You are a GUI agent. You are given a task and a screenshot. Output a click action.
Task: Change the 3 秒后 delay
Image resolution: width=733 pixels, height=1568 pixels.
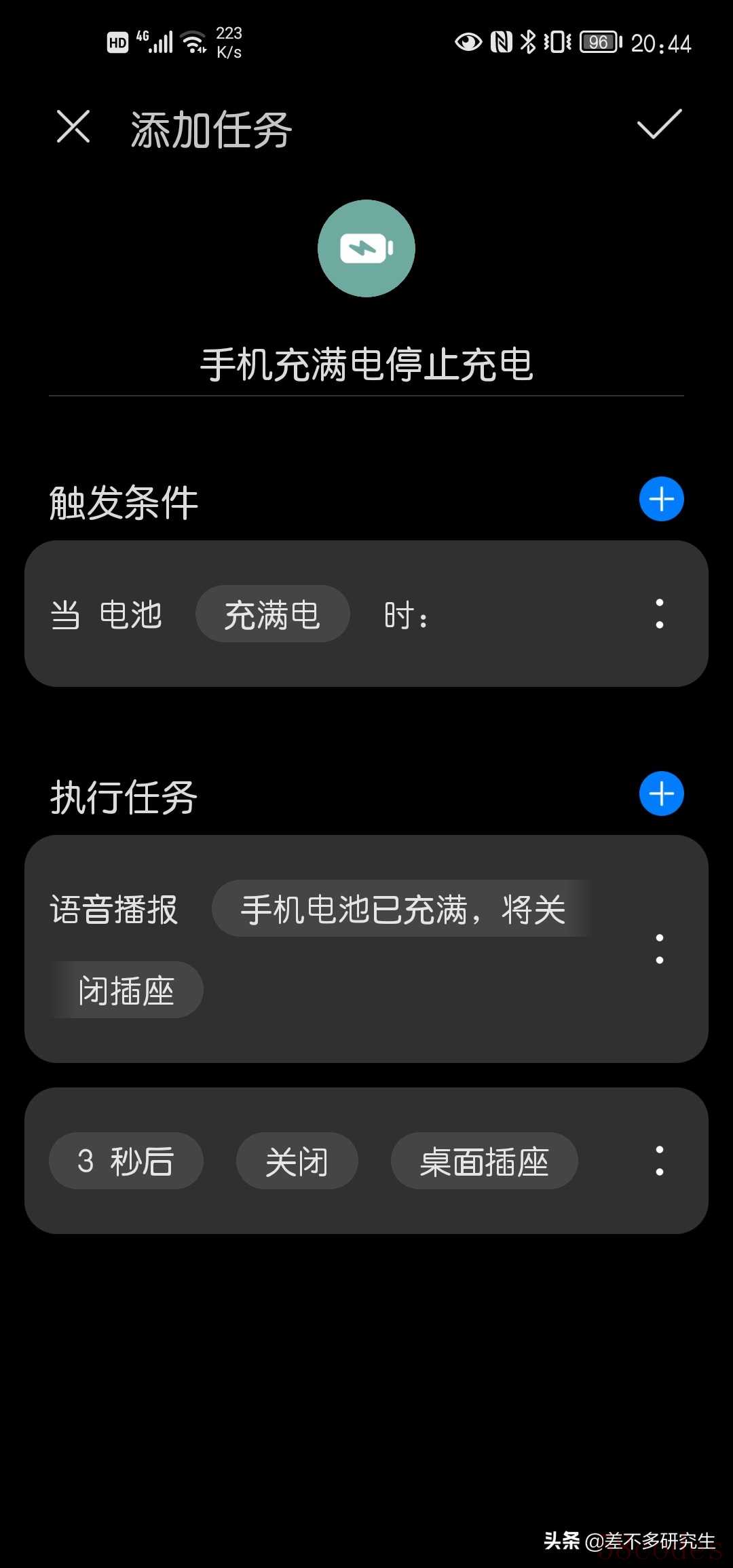coord(126,1161)
